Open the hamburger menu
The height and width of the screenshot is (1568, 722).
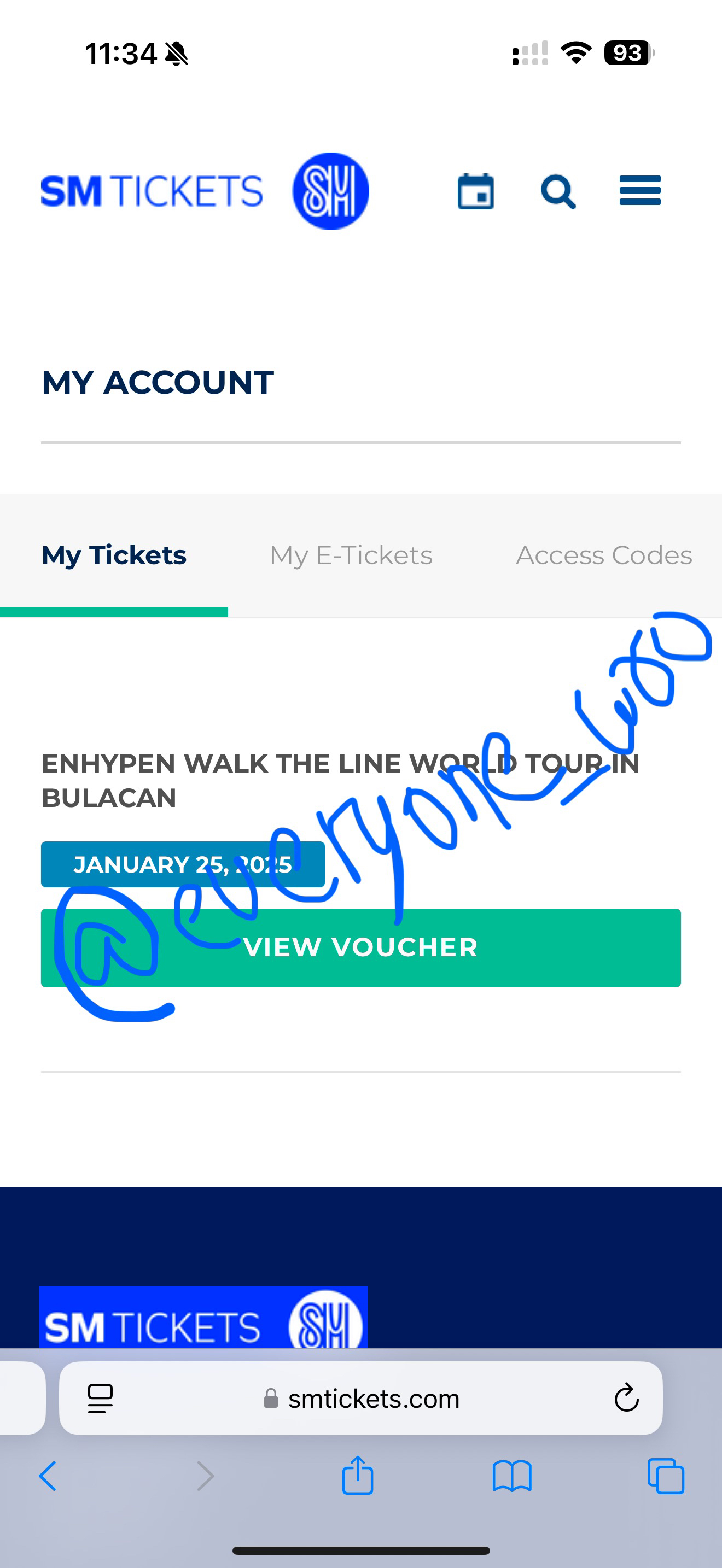click(640, 190)
